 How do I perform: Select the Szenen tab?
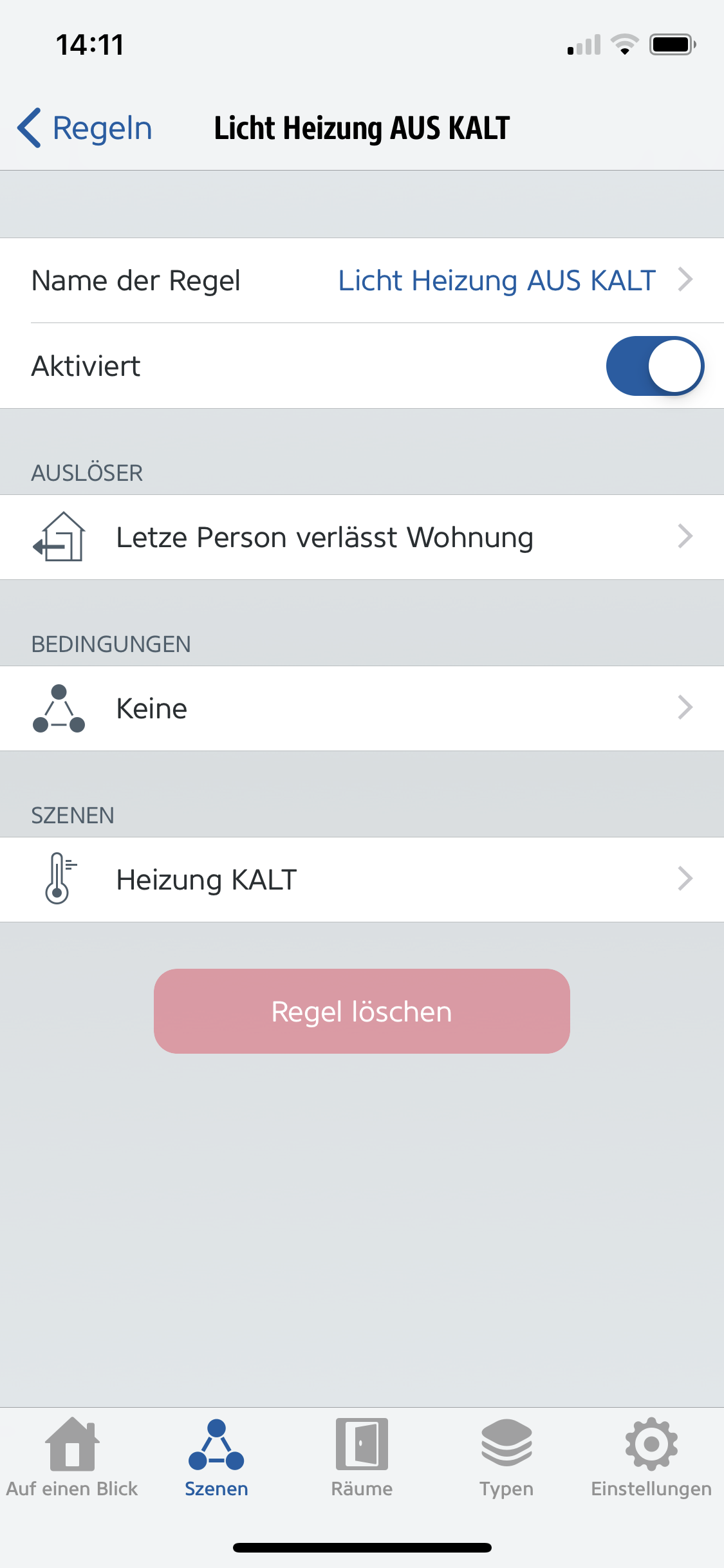(216, 1457)
